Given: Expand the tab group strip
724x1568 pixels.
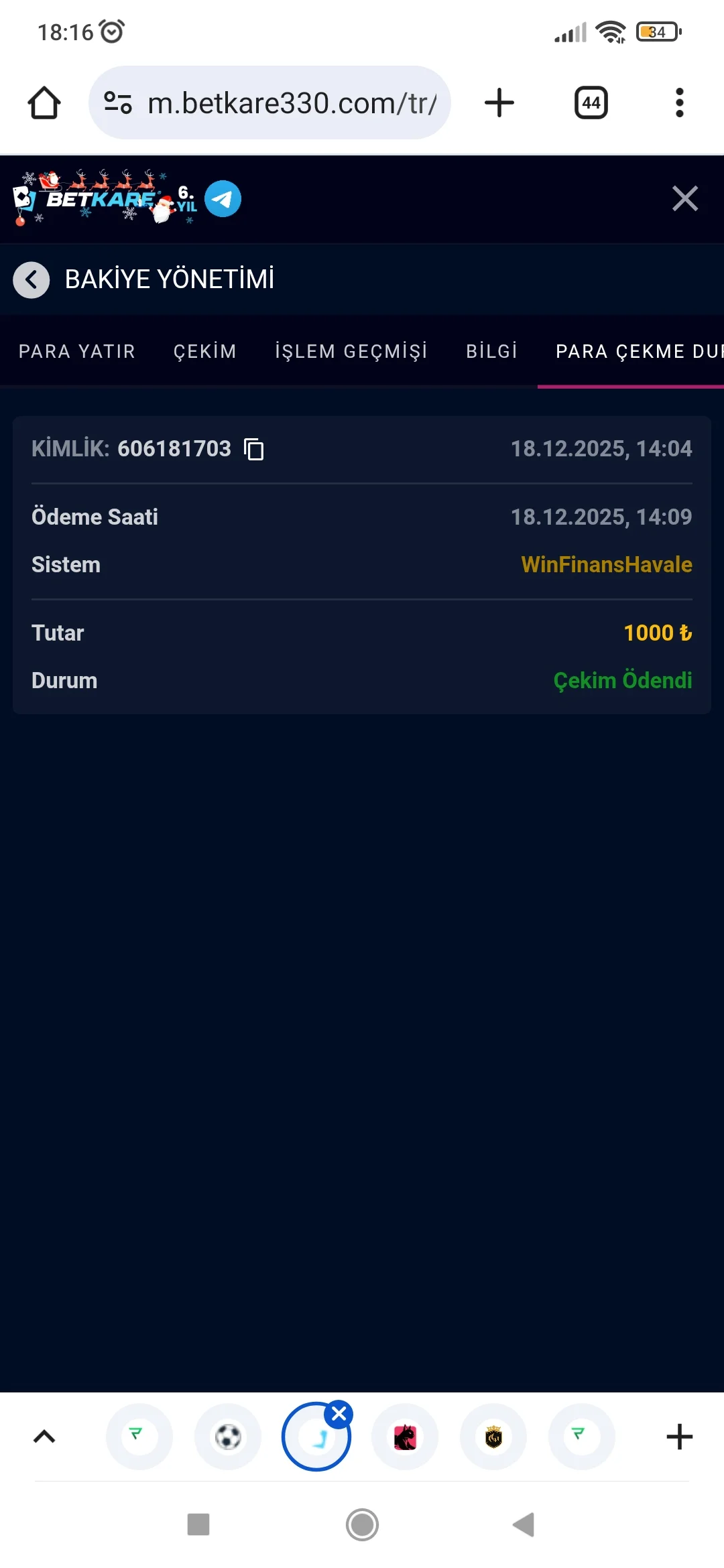Looking at the screenshot, I should click(x=44, y=1436).
